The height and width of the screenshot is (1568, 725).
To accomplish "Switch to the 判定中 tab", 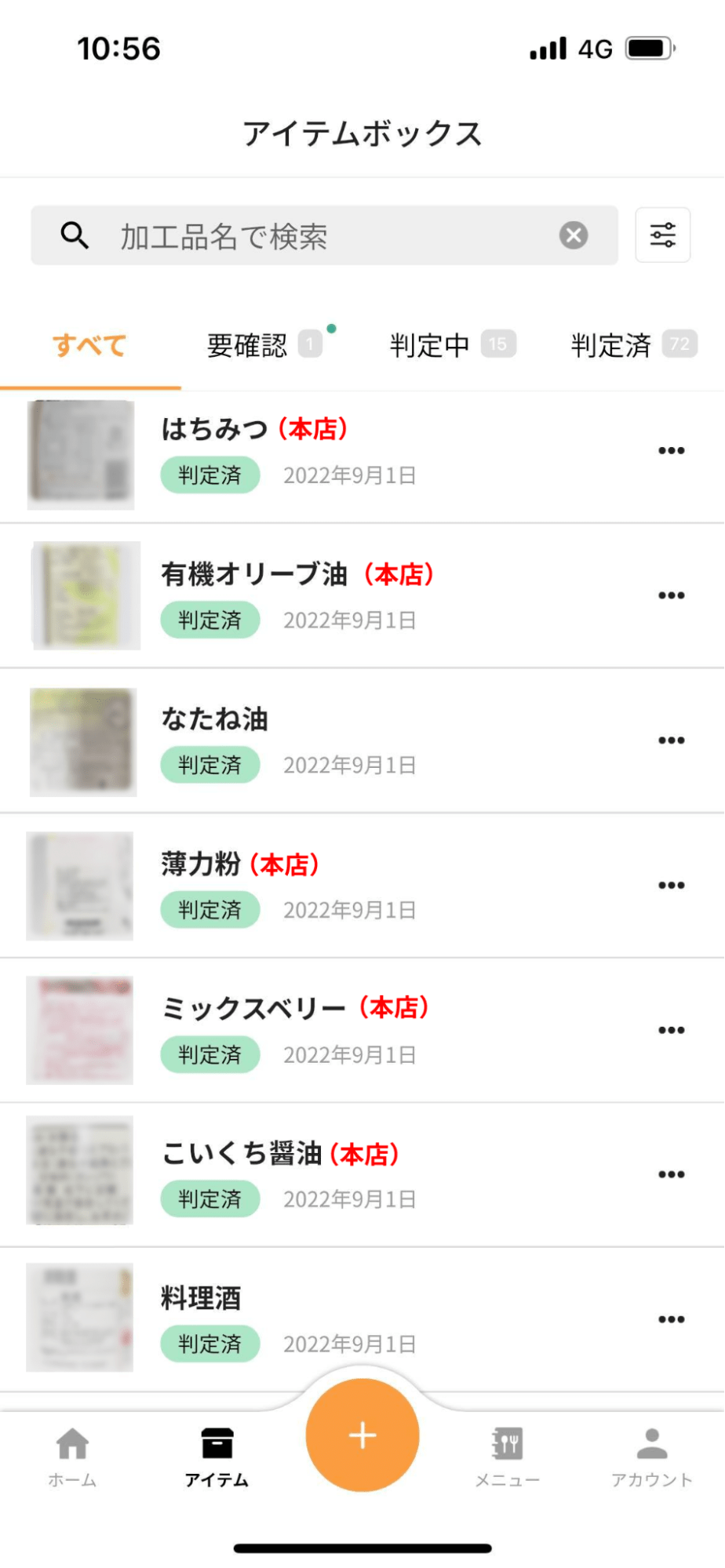I will point(430,345).
